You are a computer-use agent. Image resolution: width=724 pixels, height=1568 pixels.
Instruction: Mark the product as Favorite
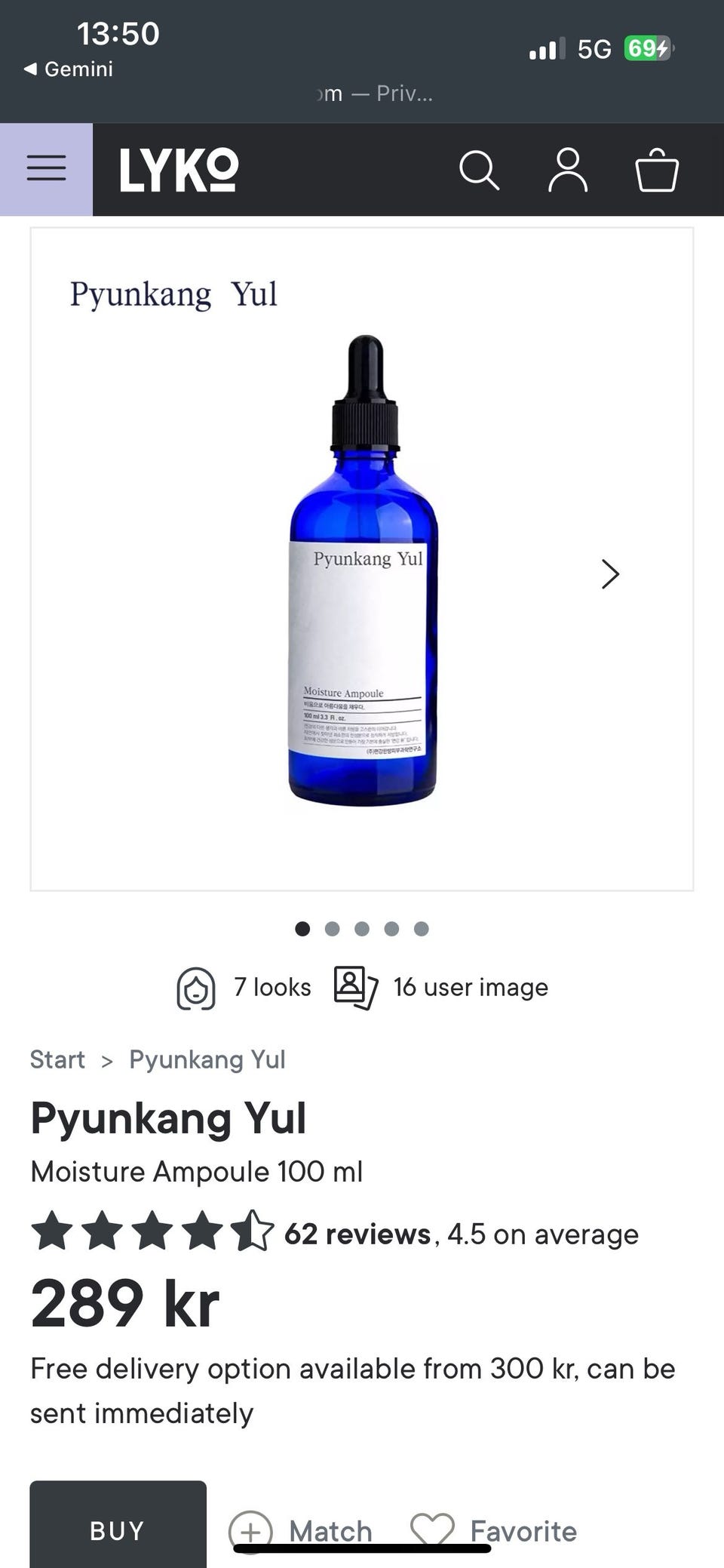click(494, 1531)
